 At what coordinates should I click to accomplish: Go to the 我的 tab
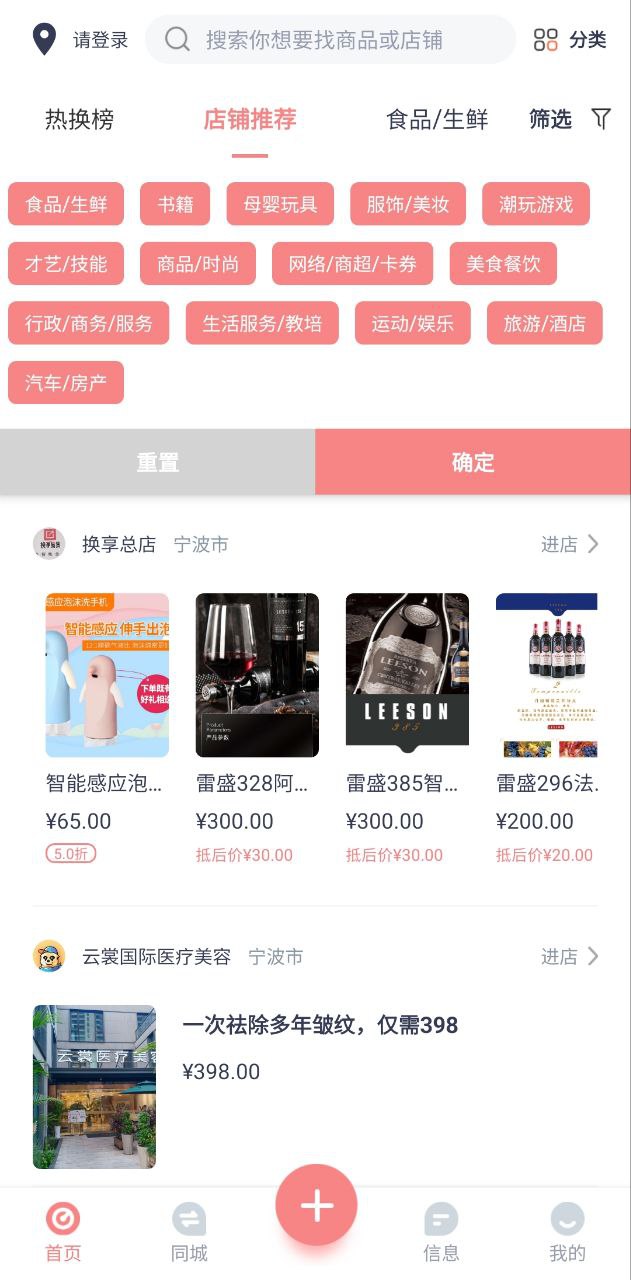567,1232
